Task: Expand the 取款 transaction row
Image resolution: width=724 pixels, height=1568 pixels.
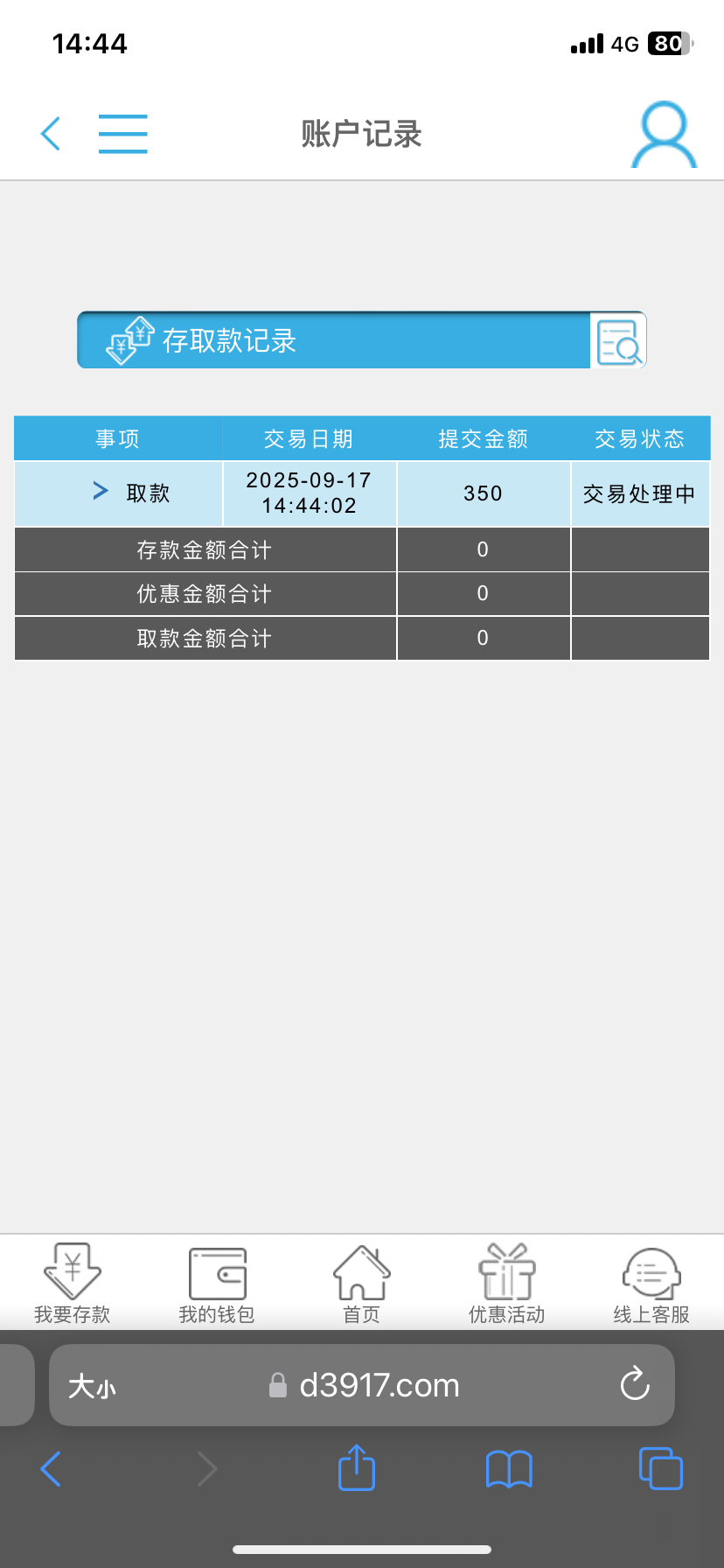Action: point(101,492)
